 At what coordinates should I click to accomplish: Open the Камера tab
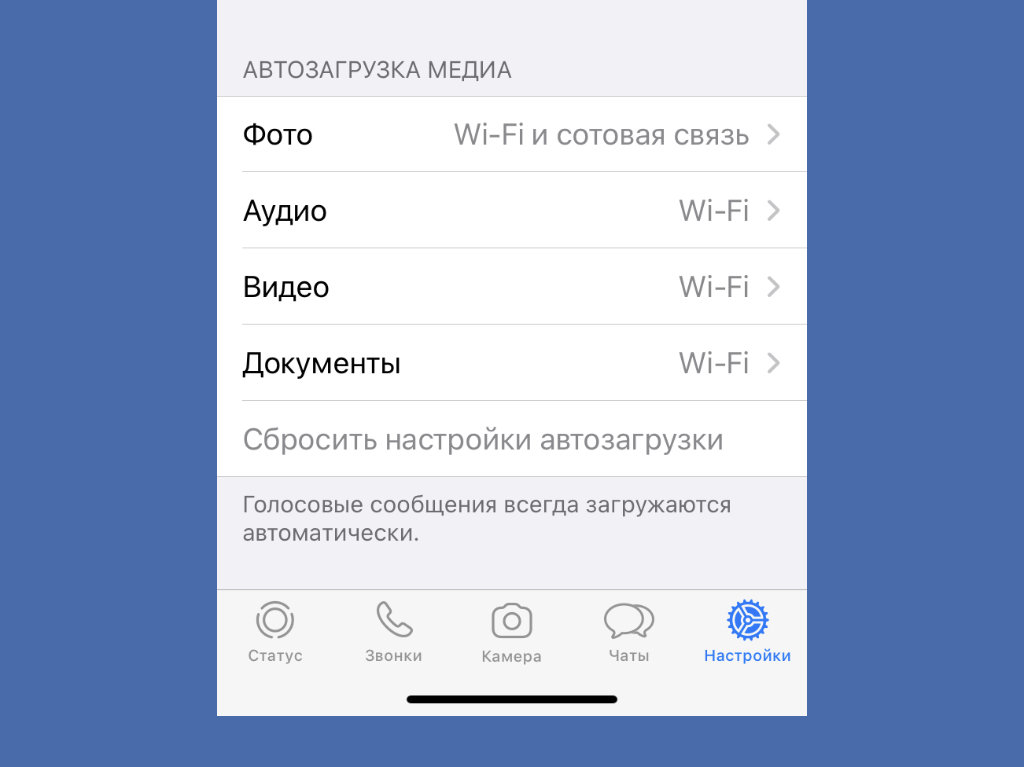coord(511,633)
